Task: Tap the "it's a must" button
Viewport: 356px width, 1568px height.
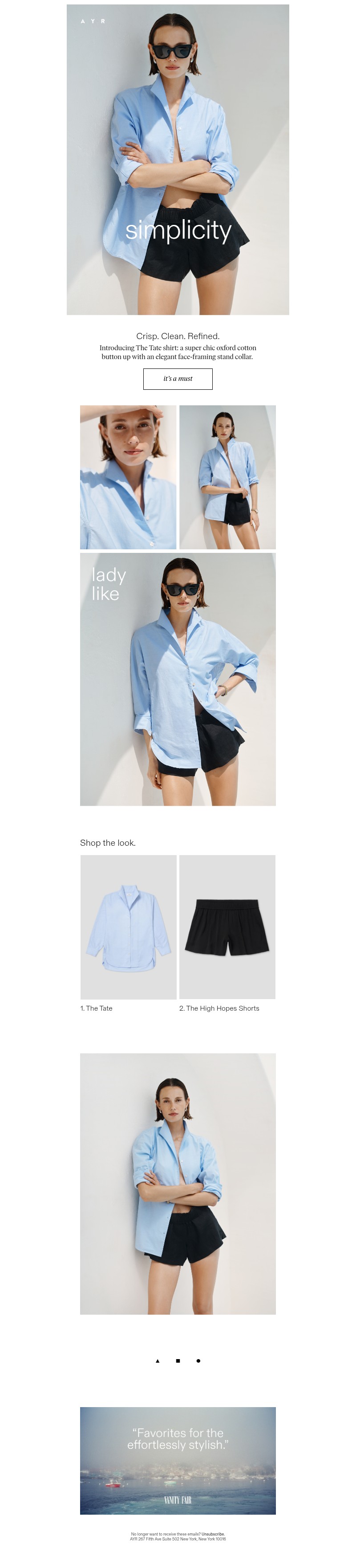Action: (x=178, y=379)
